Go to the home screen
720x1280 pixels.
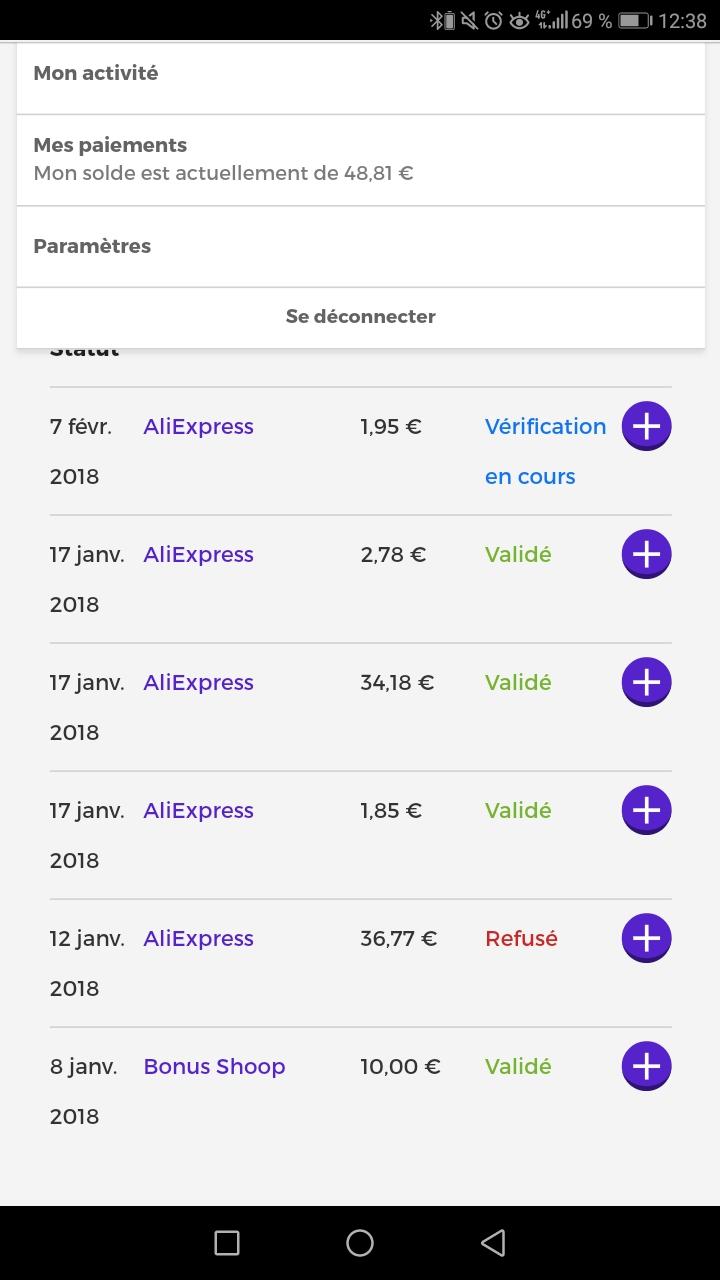click(360, 1243)
